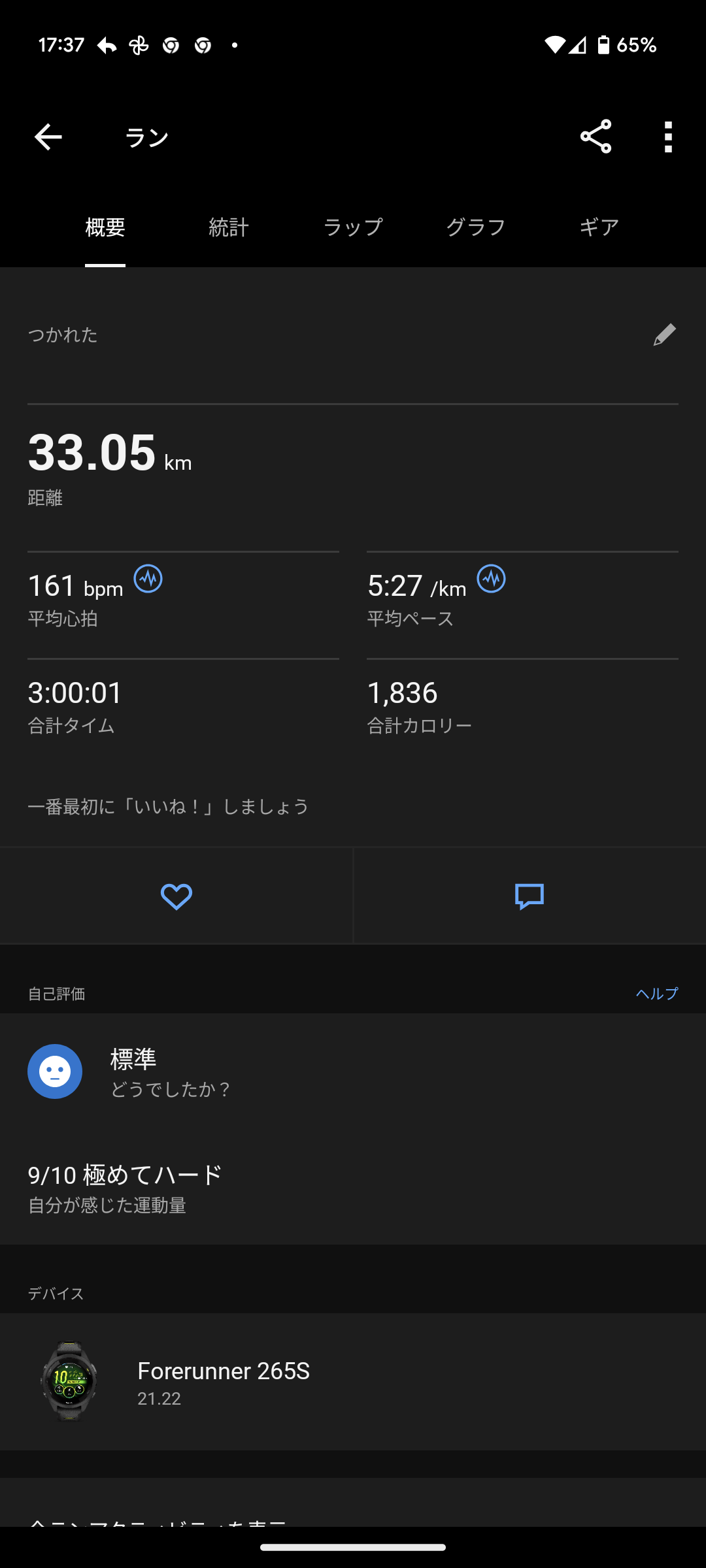Open comments with the speech bubble icon
This screenshot has height=1568, width=706.
pos(529,896)
